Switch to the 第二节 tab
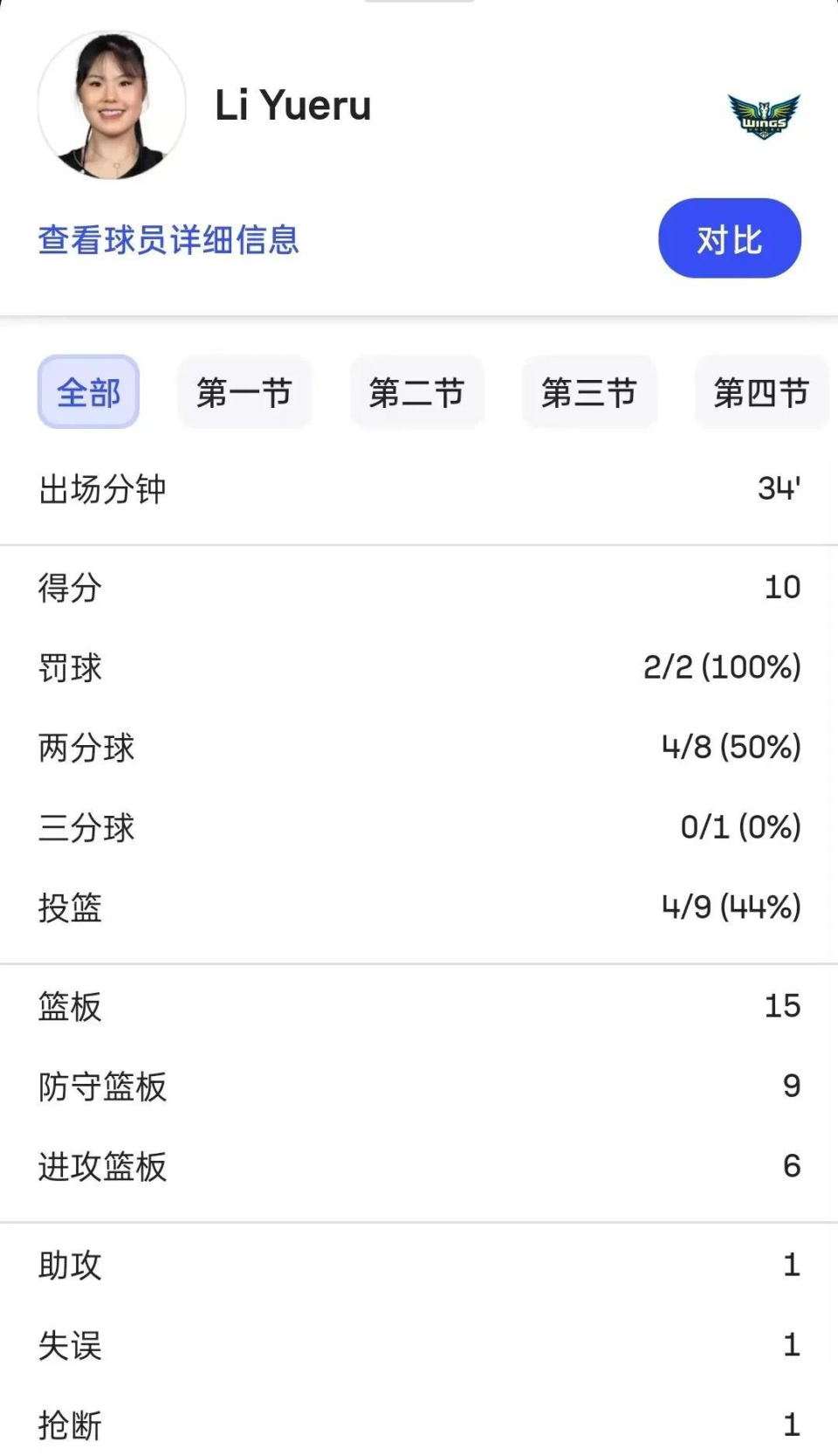Screen dimensions: 838x1456 (x=417, y=392)
